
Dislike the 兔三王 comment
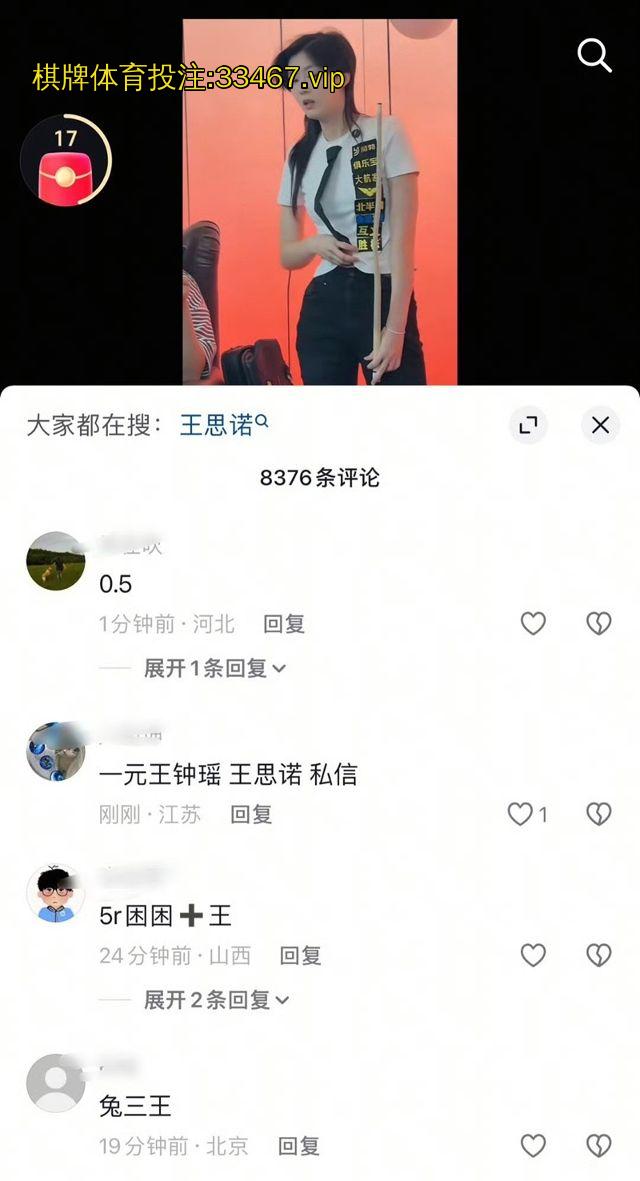598,1146
